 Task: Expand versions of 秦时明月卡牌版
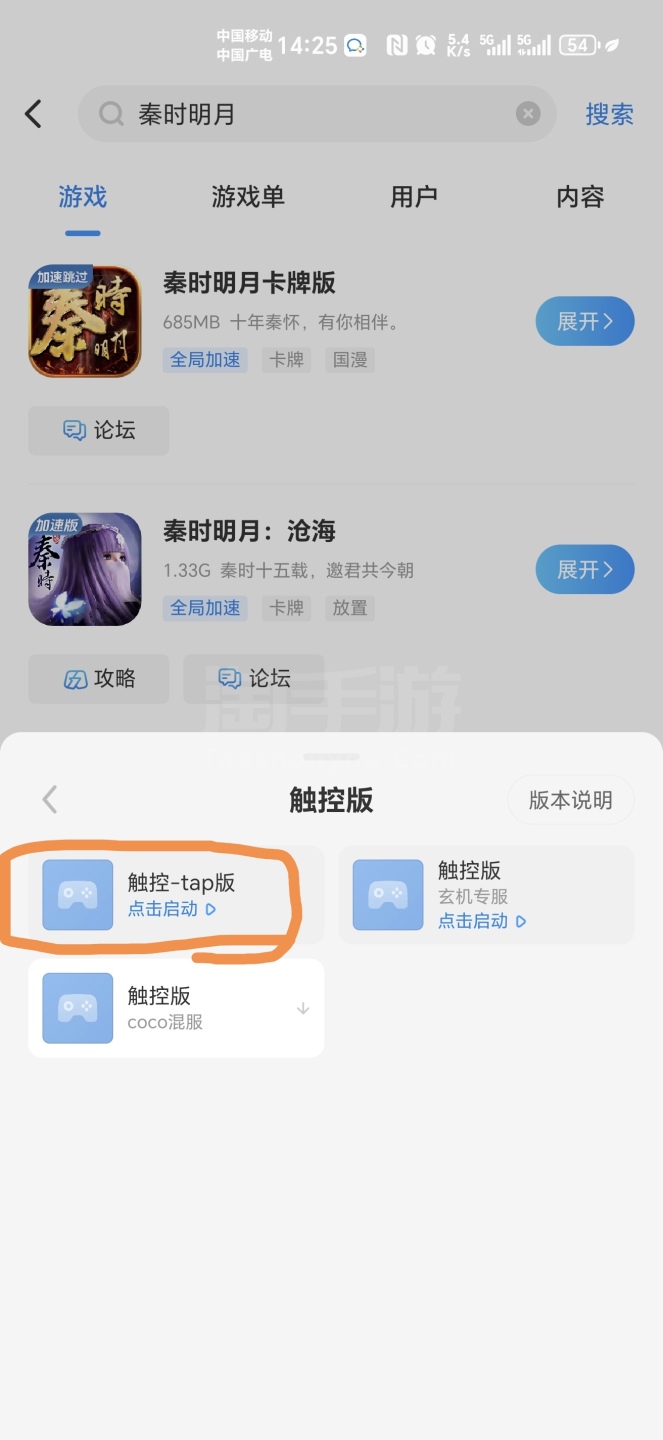(x=585, y=321)
